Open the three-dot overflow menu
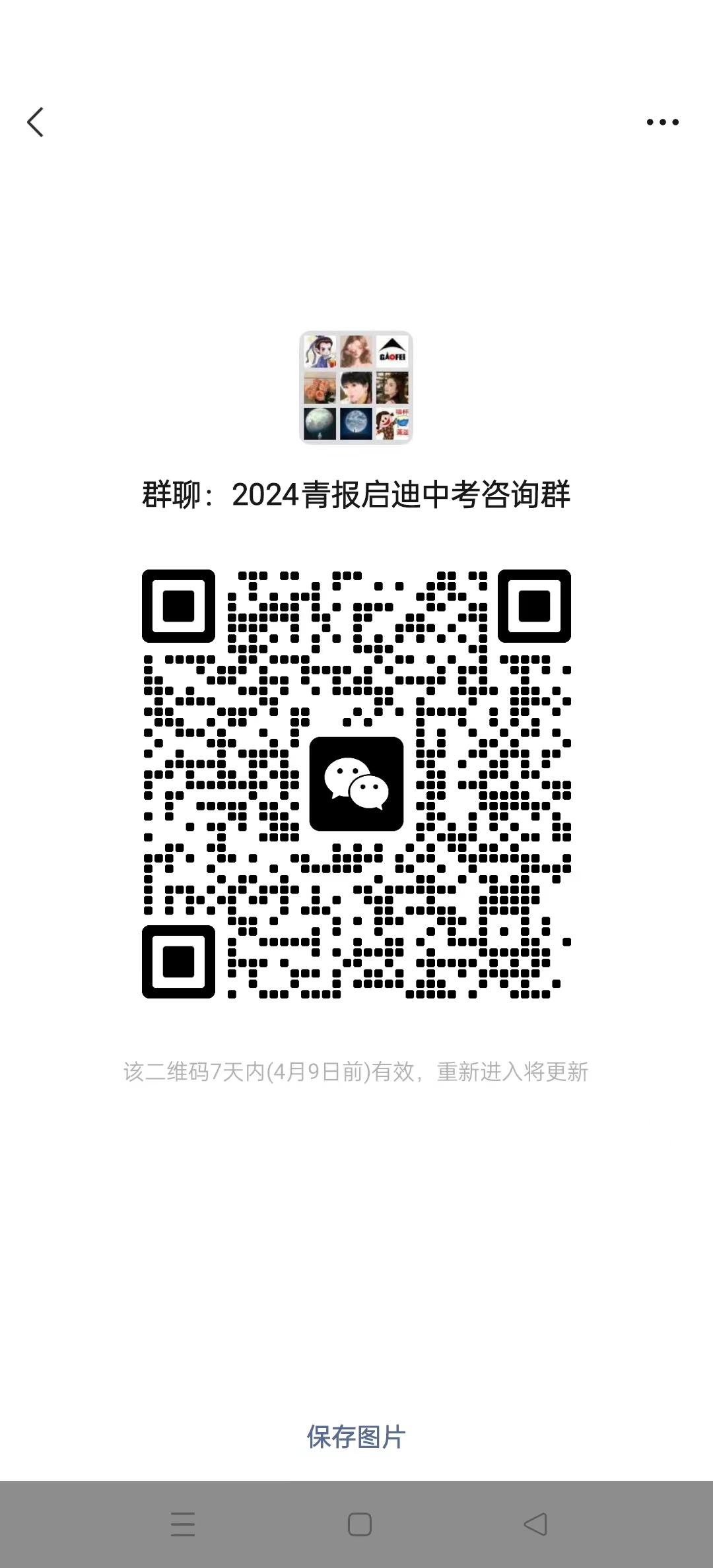The image size is (713, 1568). point(662,122)
